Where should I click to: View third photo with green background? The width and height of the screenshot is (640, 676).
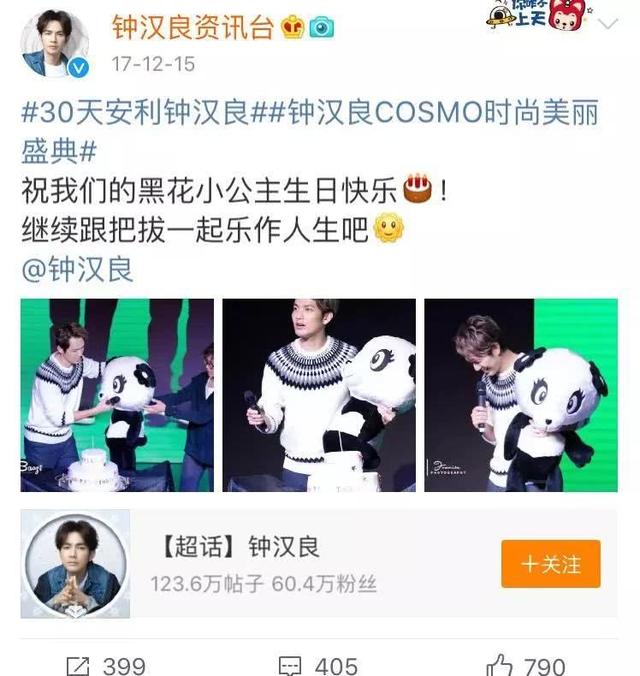pyautogui.click(x=520, y=394)
